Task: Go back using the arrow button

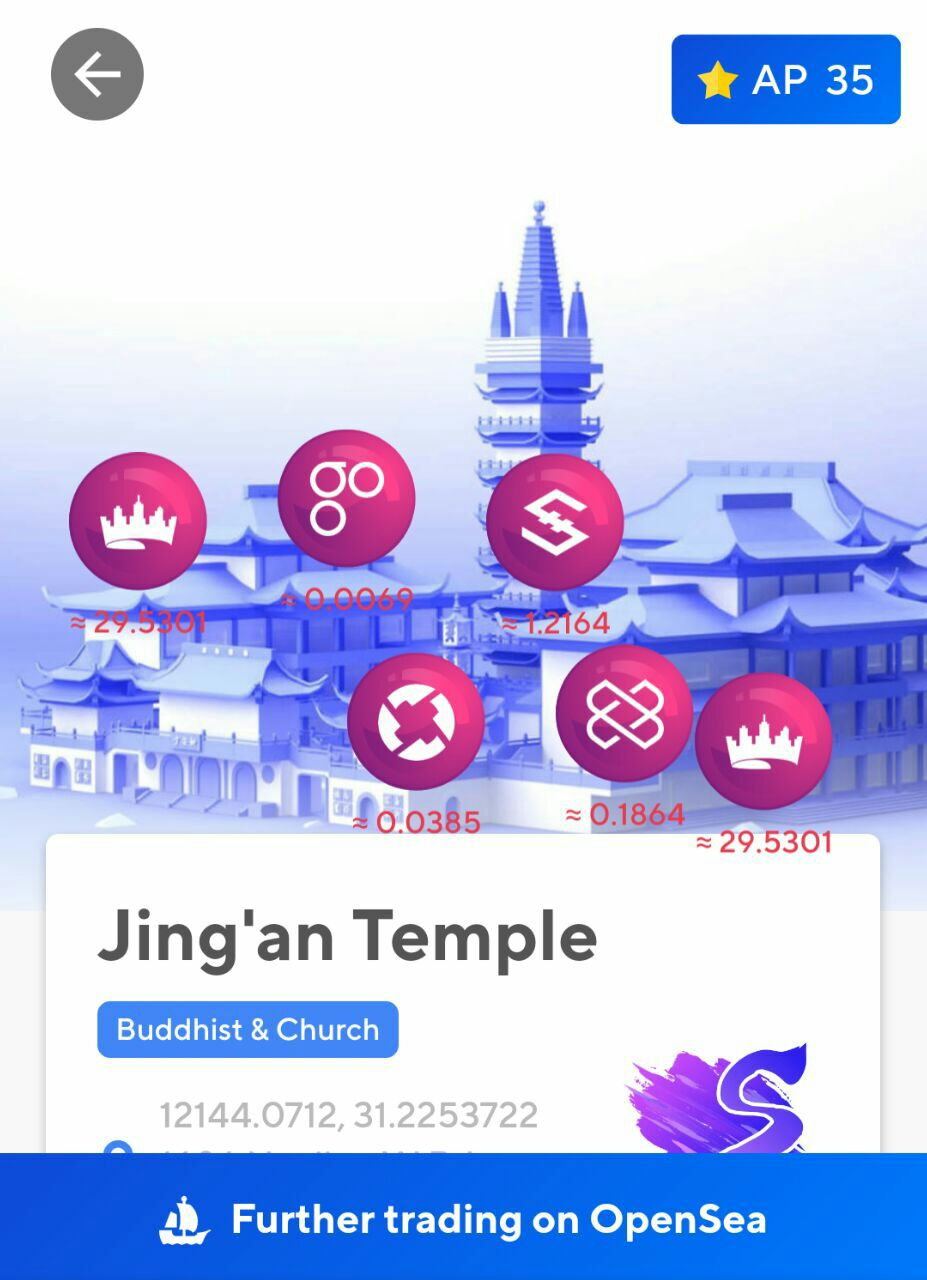Action: click(x=97, y=75)
